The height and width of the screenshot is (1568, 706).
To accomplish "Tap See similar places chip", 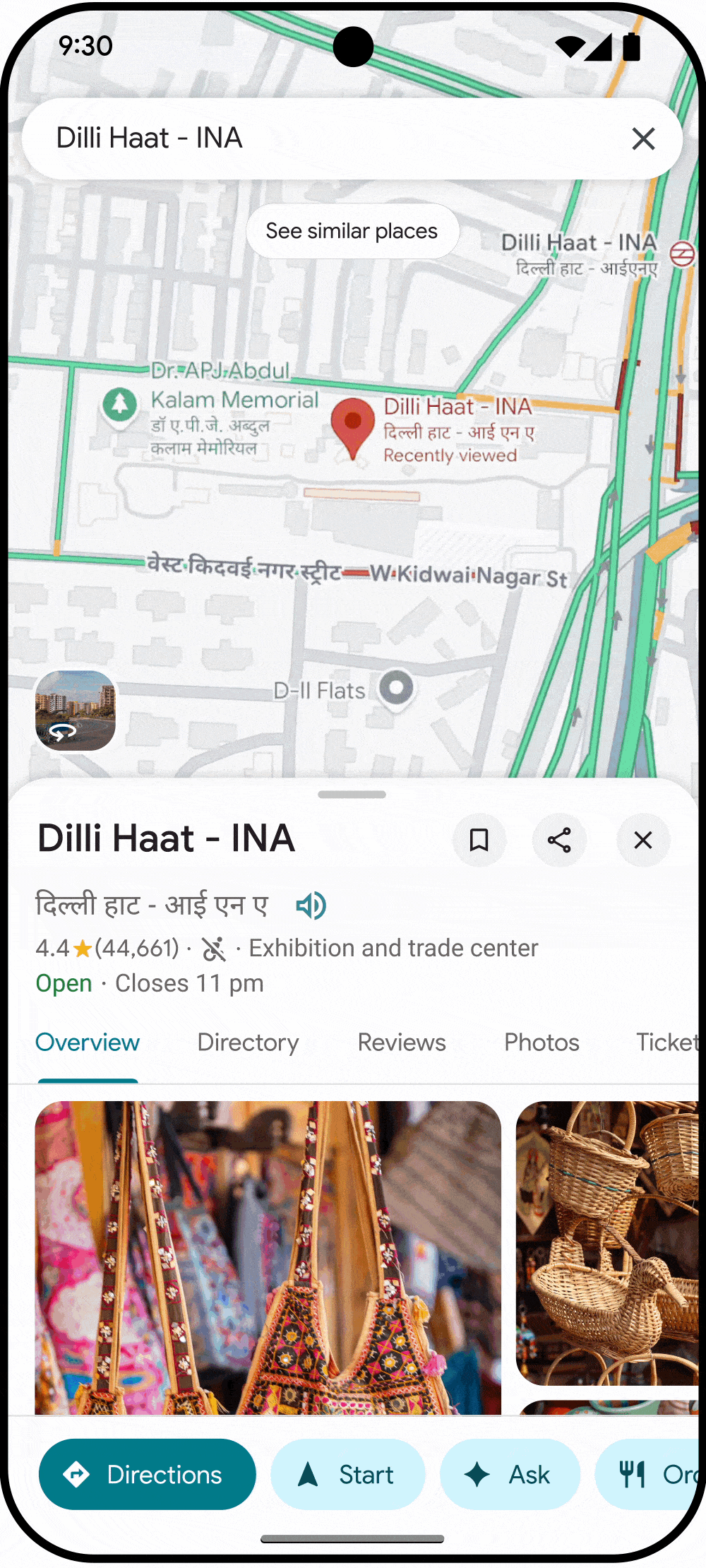I will coord(352,231).
